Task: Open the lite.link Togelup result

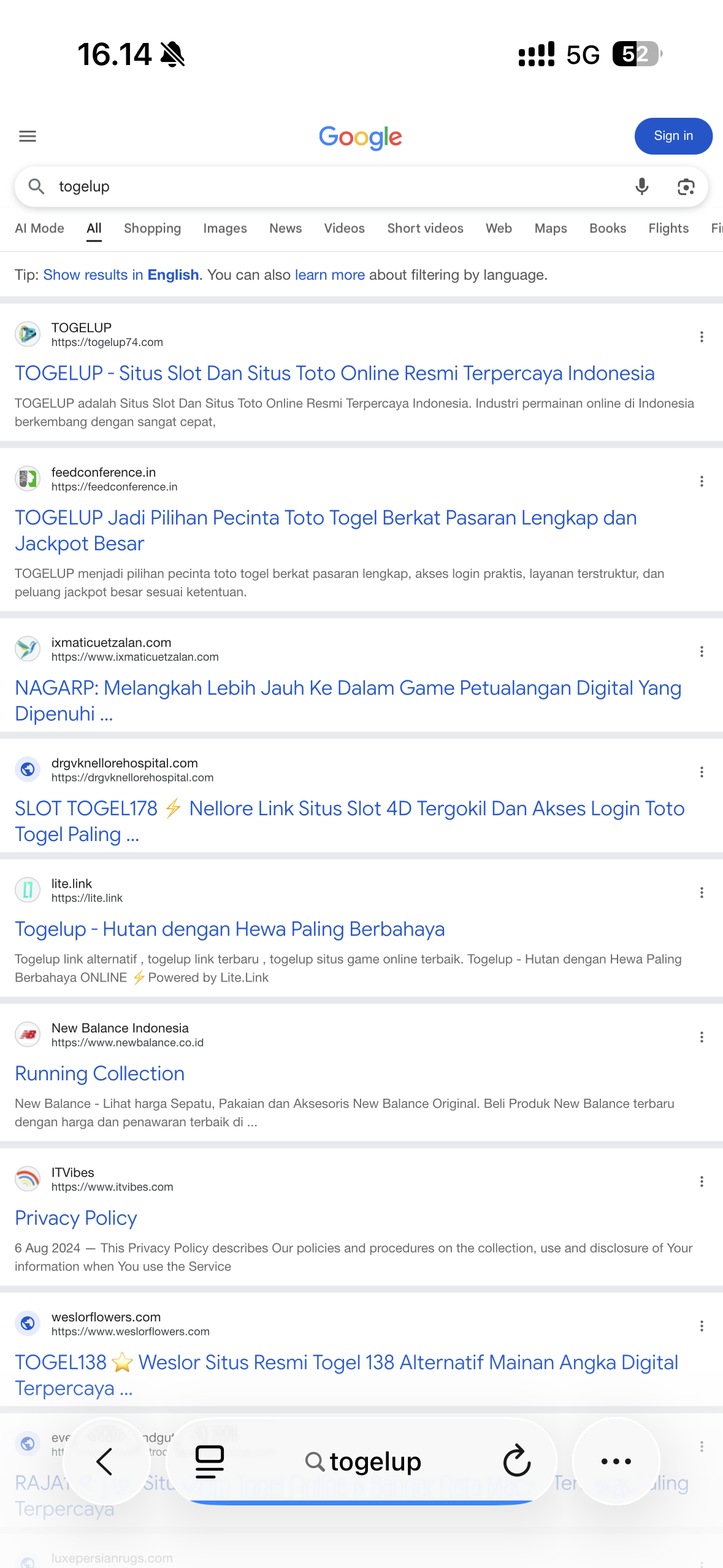Action: click(x=230, y=929)
